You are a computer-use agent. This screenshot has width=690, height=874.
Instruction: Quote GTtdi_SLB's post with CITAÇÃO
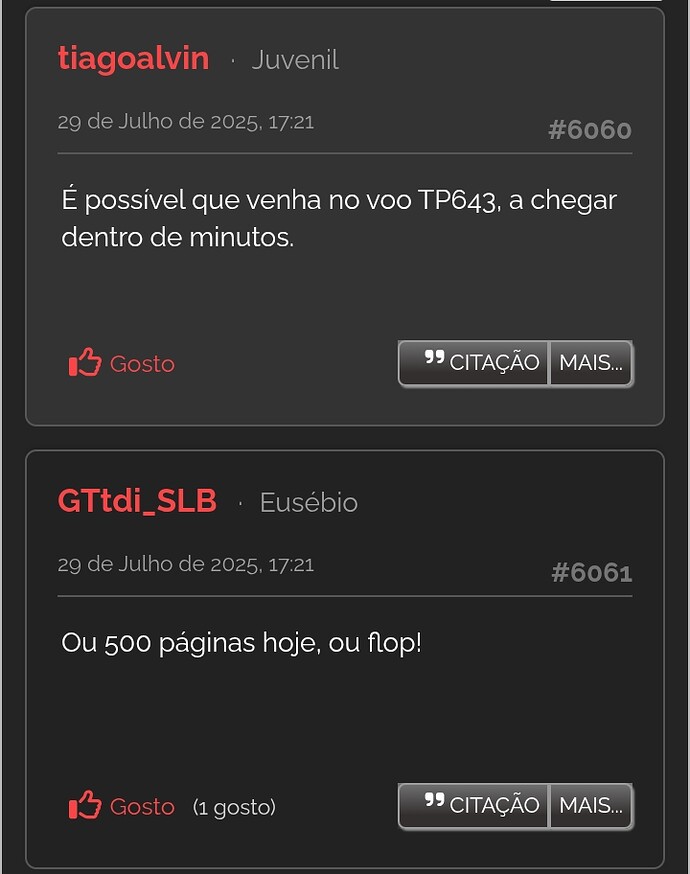pos(474,805)
